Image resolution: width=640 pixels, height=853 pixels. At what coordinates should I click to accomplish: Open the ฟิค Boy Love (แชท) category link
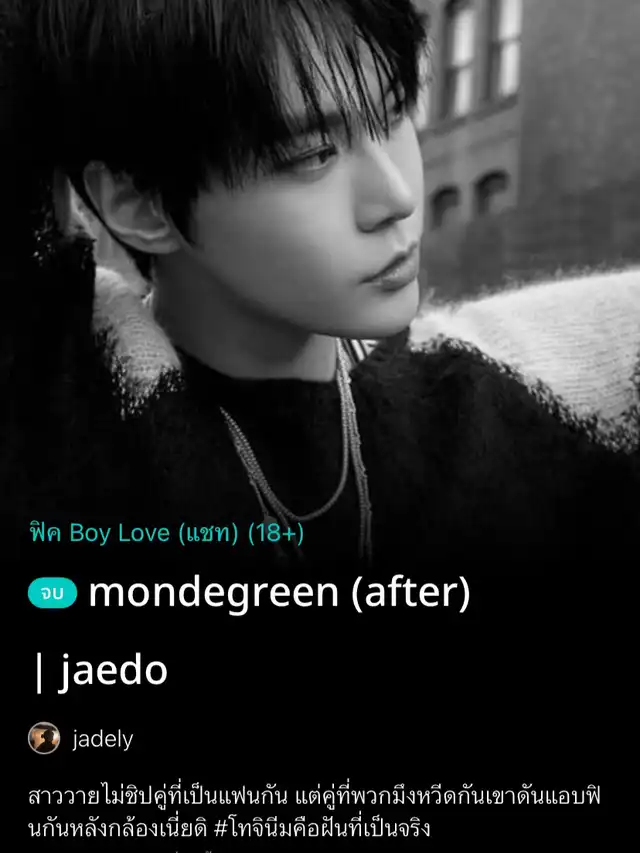[166, 533]
